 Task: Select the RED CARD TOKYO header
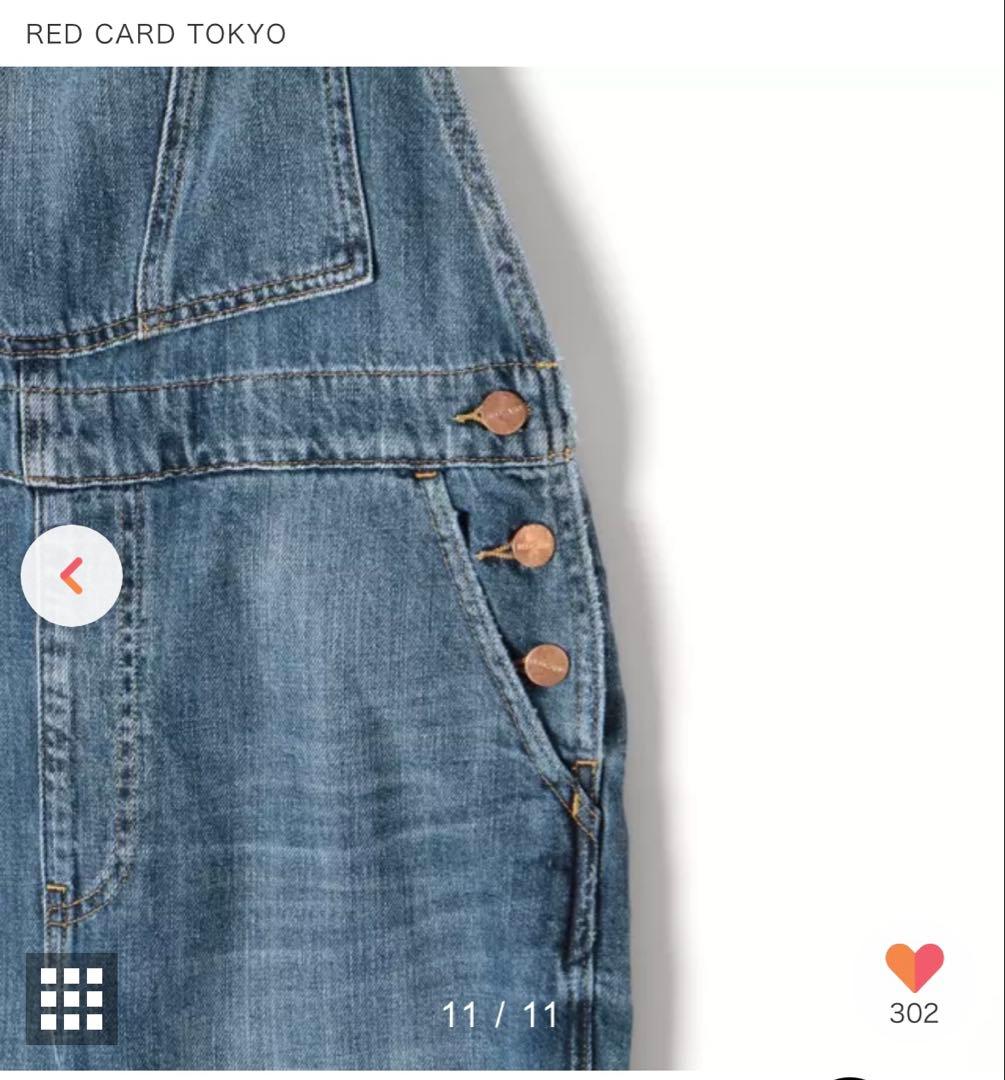156,32
